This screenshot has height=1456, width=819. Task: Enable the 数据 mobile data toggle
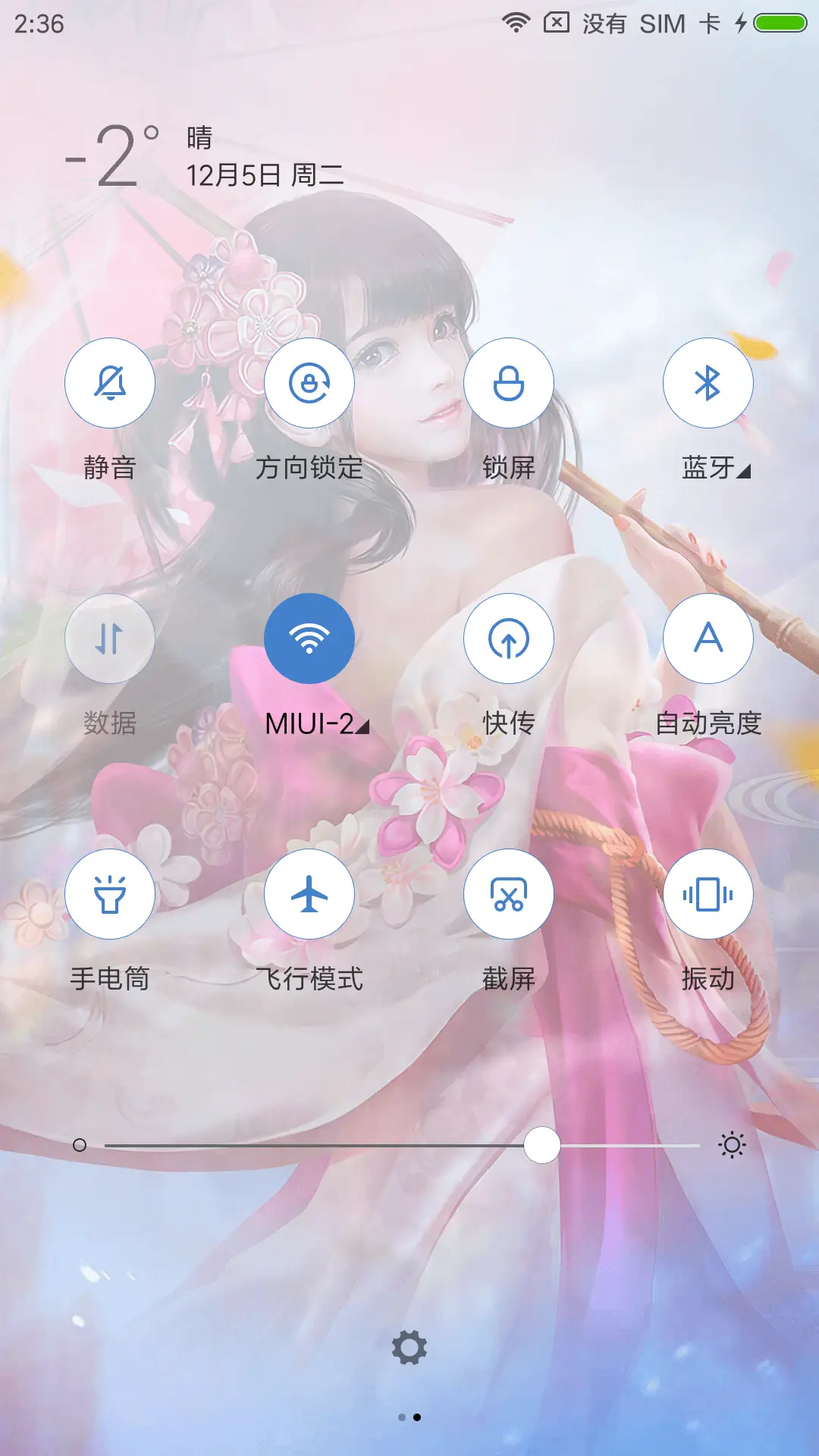(x=110, y=639)
